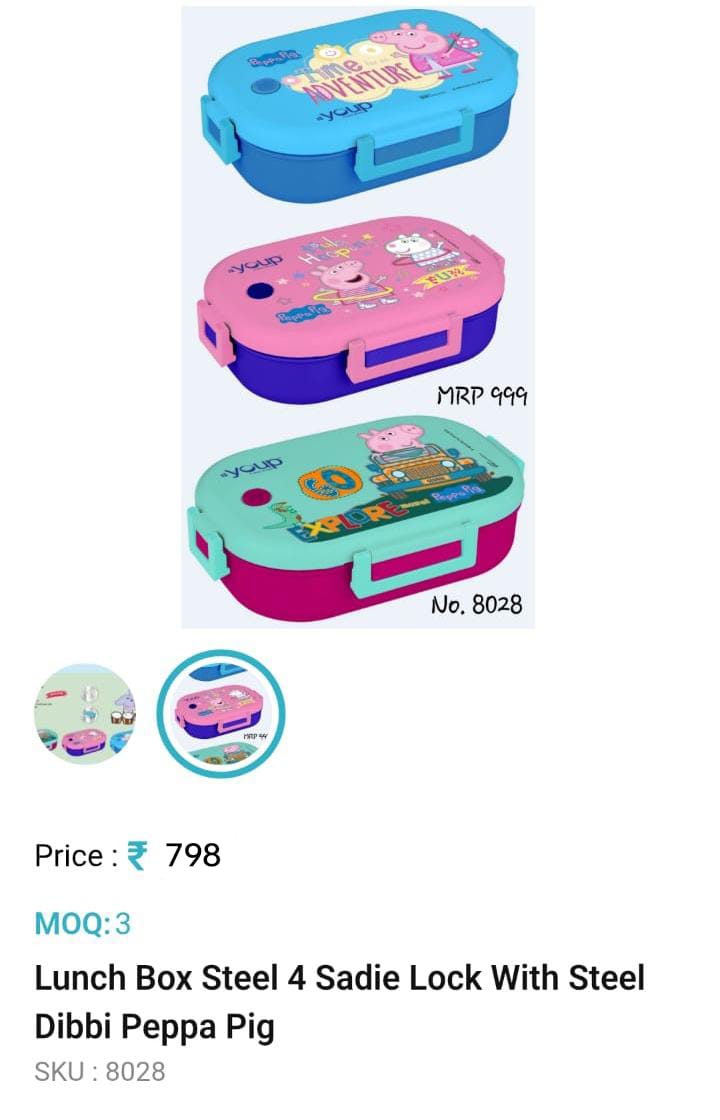Viewport: 720px width, 1120px height.
Task: Click the 'MRP 999' label in product image
Action: pyautogui.click(x=482, y=395)
